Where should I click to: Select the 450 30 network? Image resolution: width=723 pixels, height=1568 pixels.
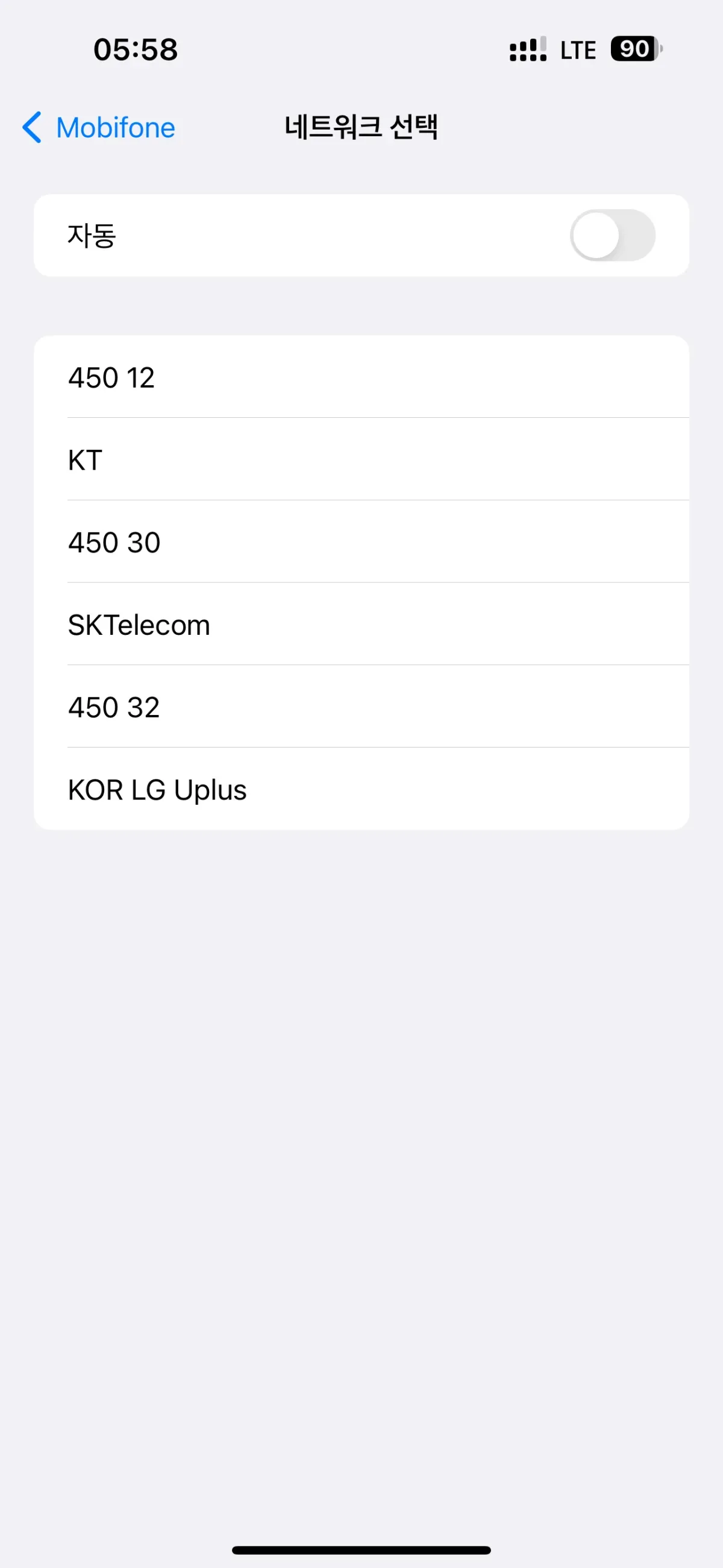(x=361, y=543)
